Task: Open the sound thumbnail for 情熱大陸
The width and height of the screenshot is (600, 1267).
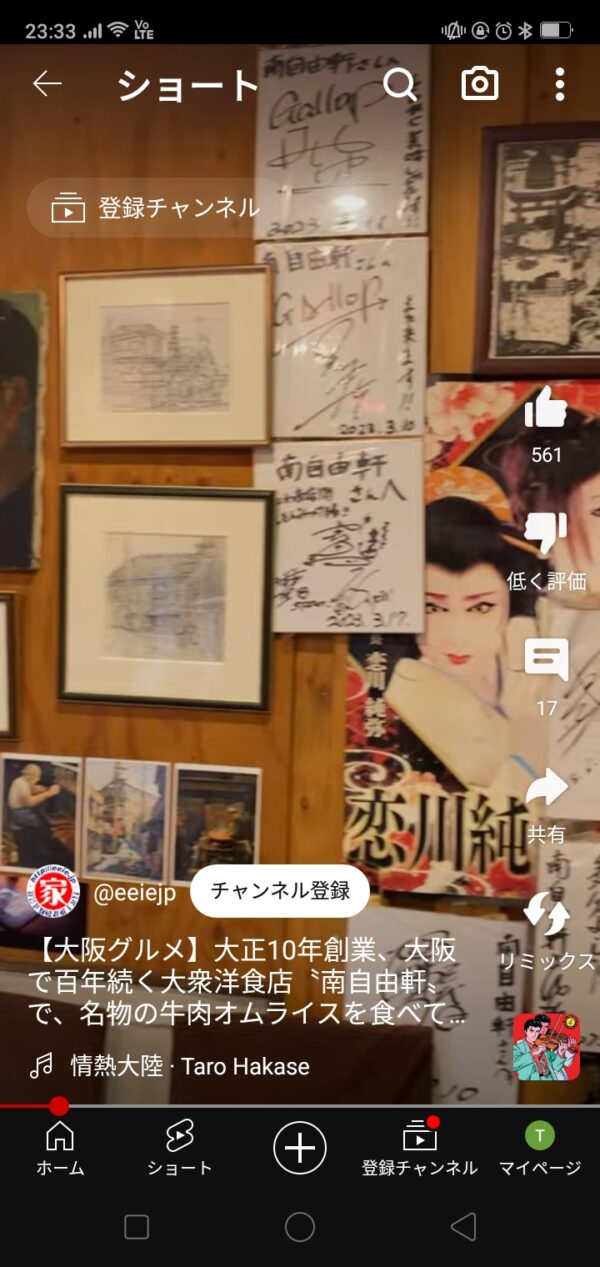Action: pos(547,1047)
